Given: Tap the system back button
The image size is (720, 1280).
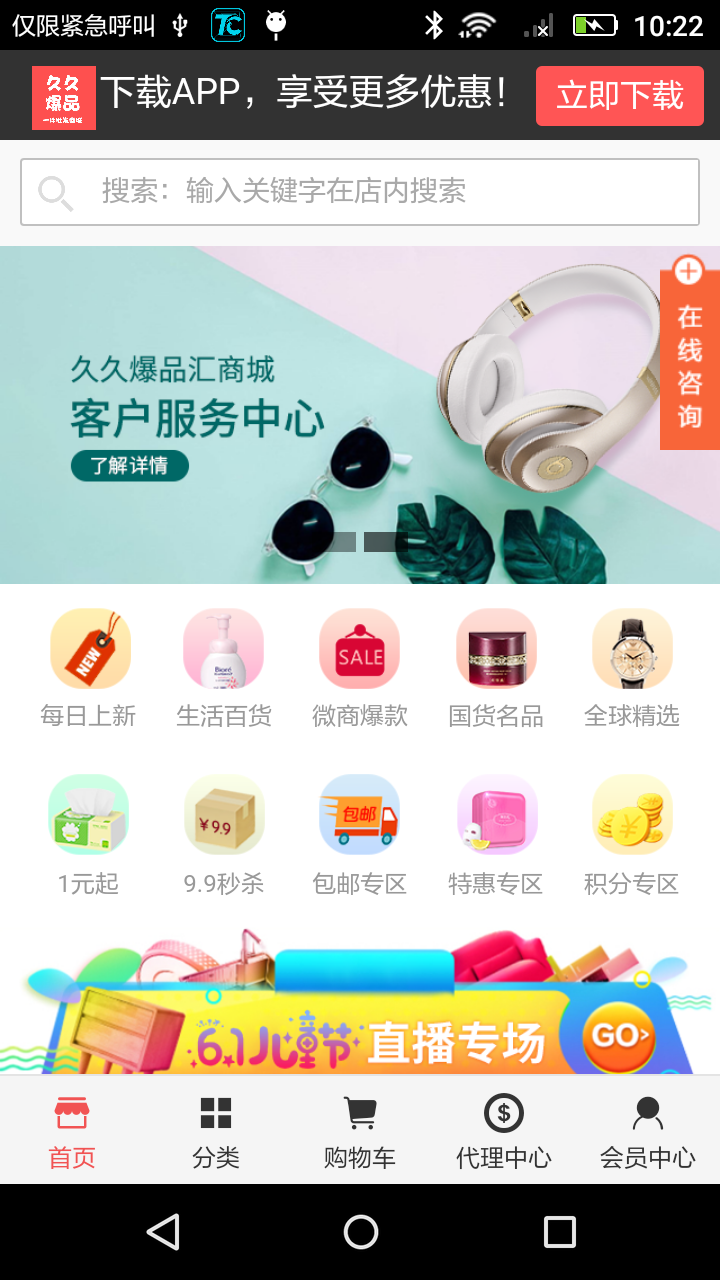Looking at the screenshot, I should (x=163, y=1232).
